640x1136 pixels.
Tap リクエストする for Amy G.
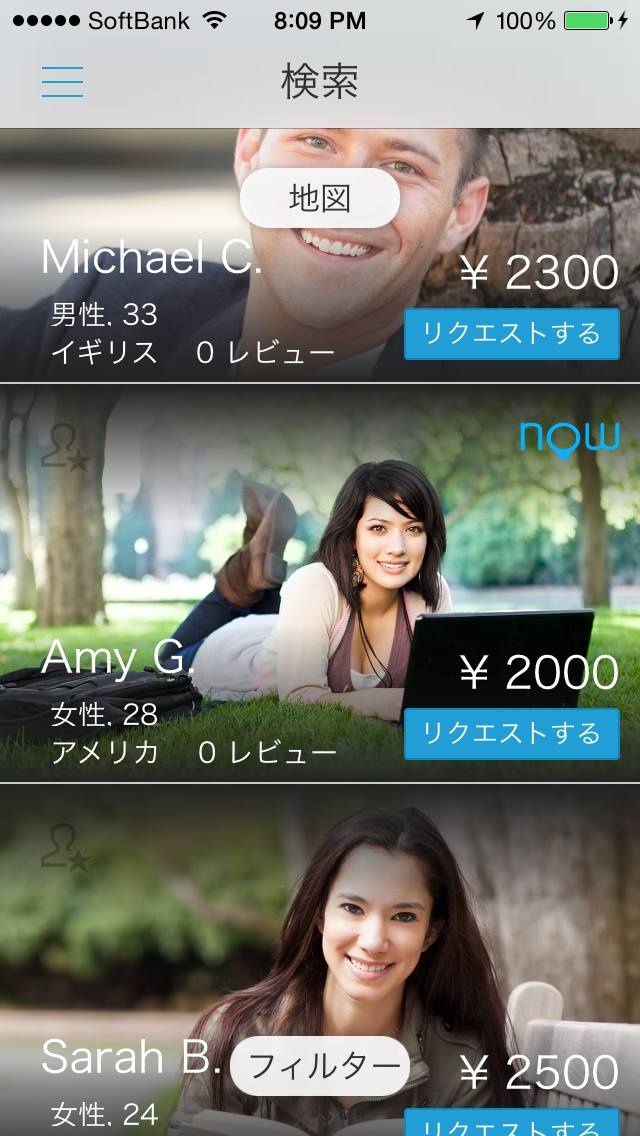tap(511, 734)
